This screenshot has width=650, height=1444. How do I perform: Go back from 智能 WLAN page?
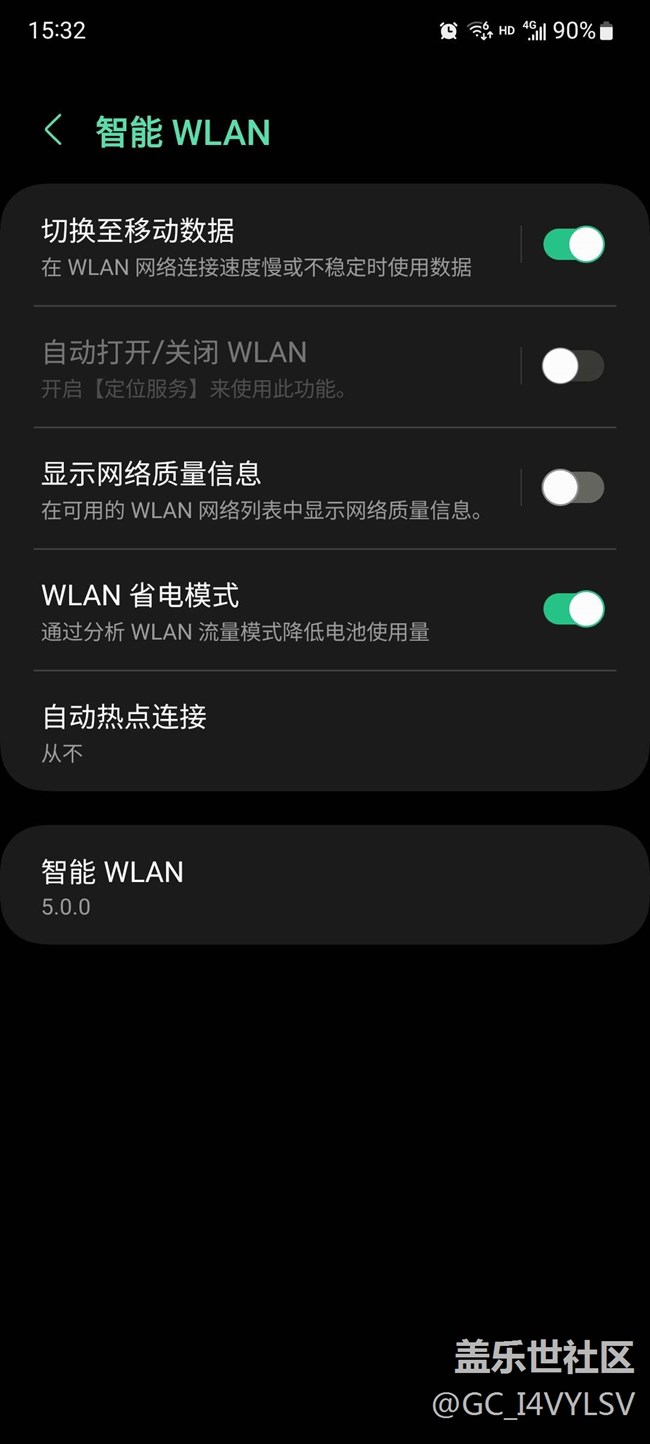tap(53, 130)
